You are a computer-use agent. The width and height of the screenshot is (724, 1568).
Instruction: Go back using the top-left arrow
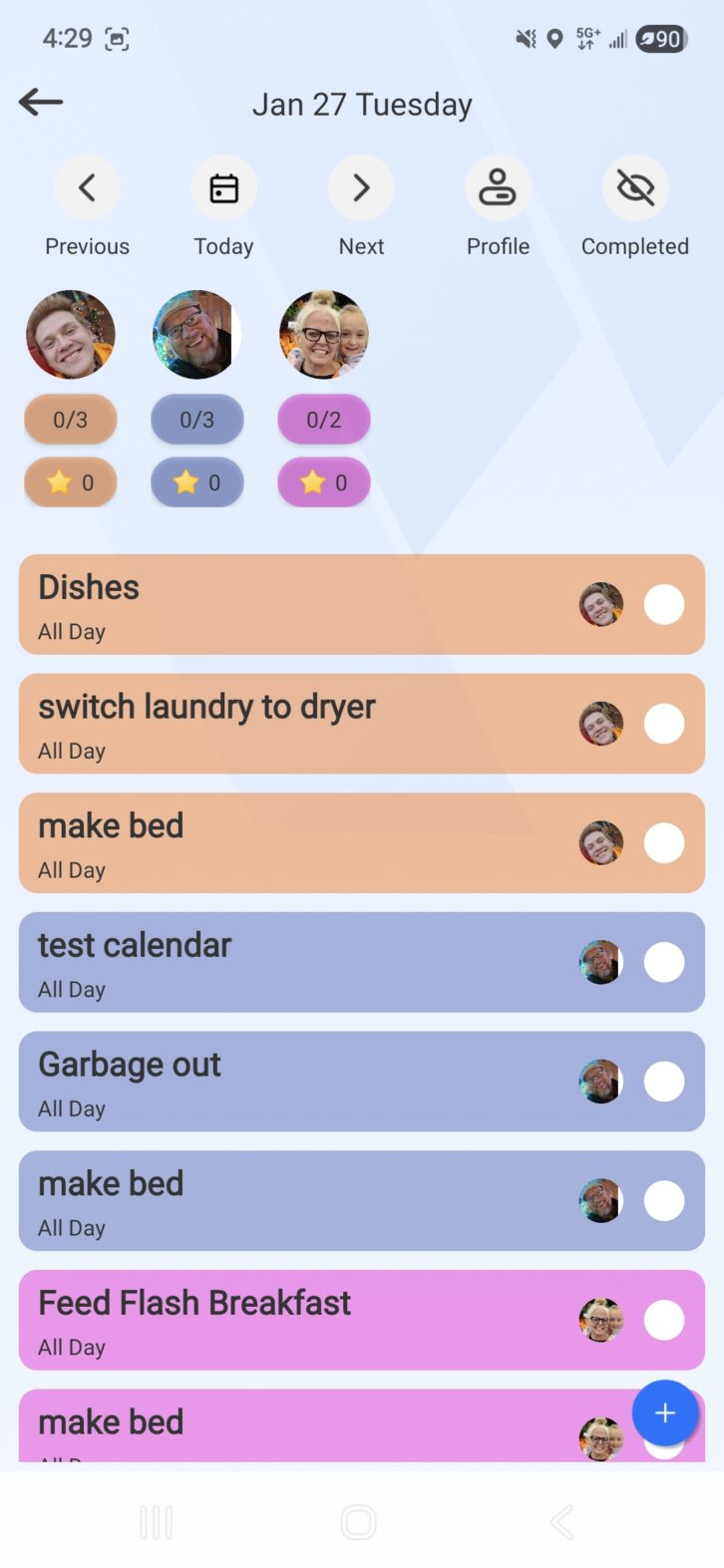[x=41, y=102]
